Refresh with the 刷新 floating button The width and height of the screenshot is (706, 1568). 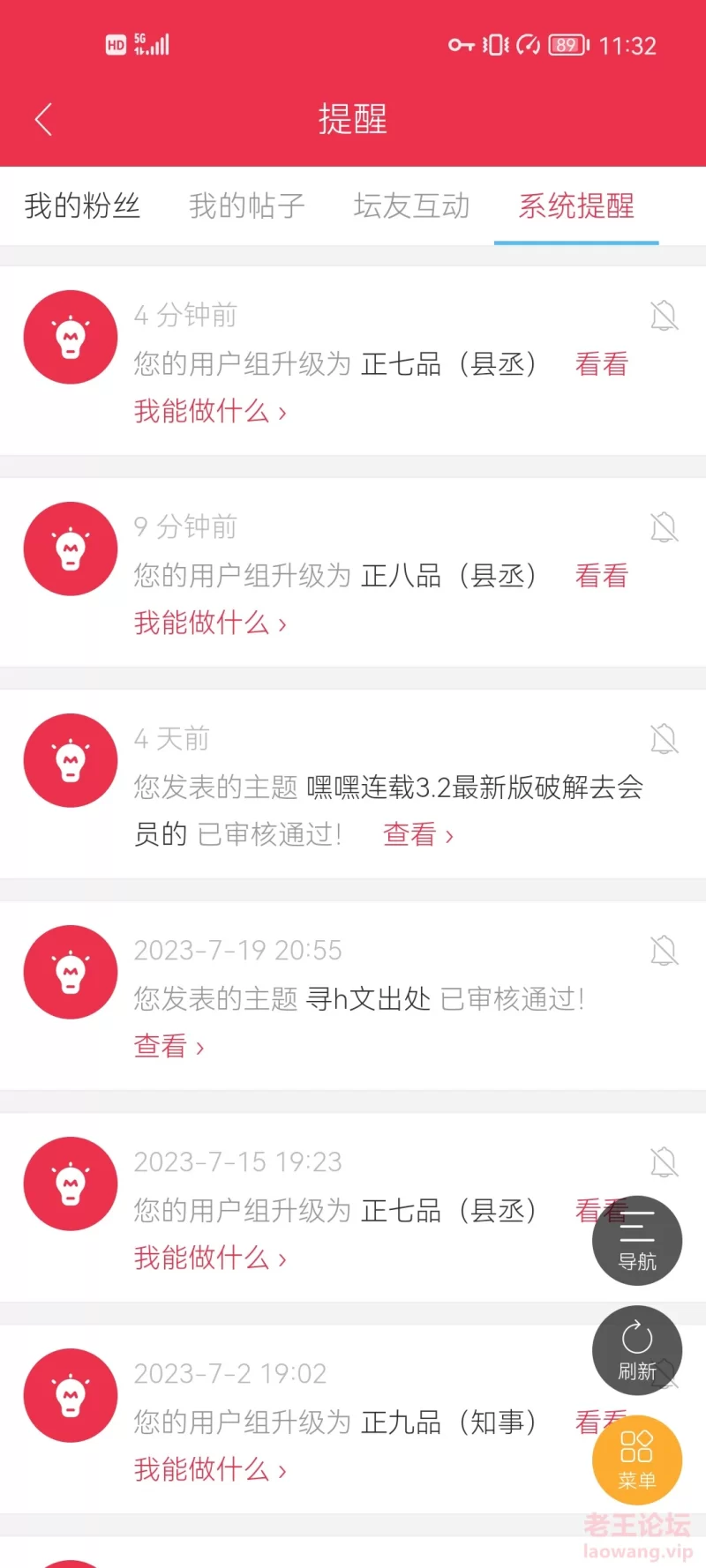(x=637, y=1350)
